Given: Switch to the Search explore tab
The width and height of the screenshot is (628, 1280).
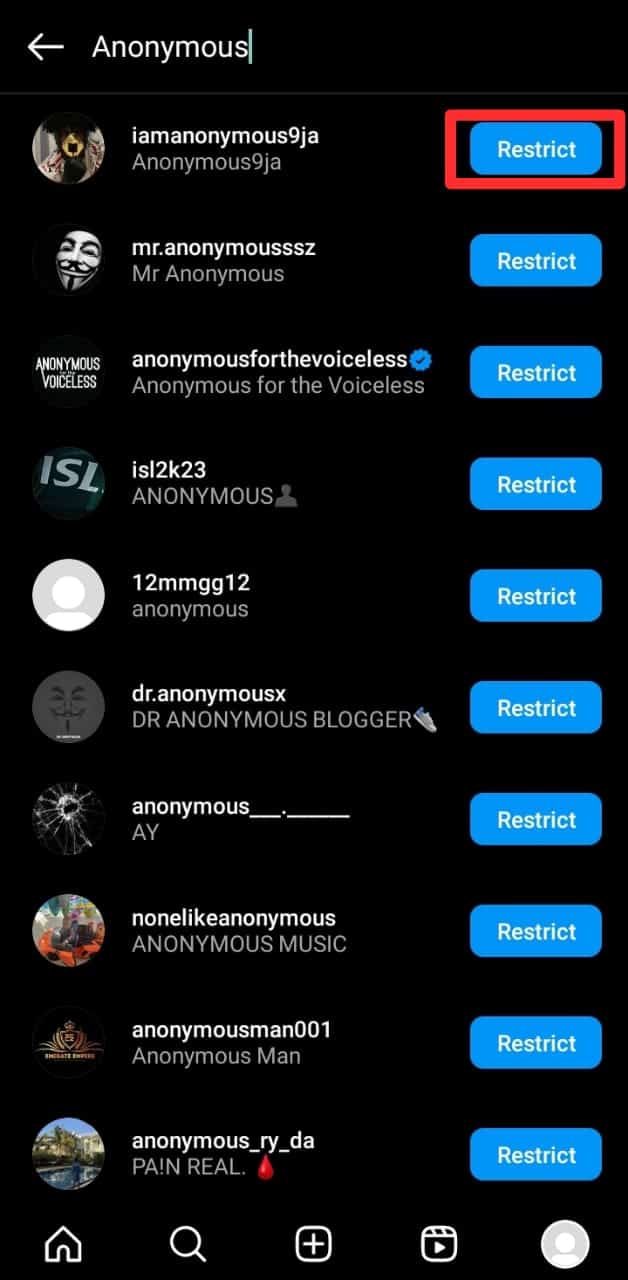Looking at the screenshot, I should [187, 1244].
